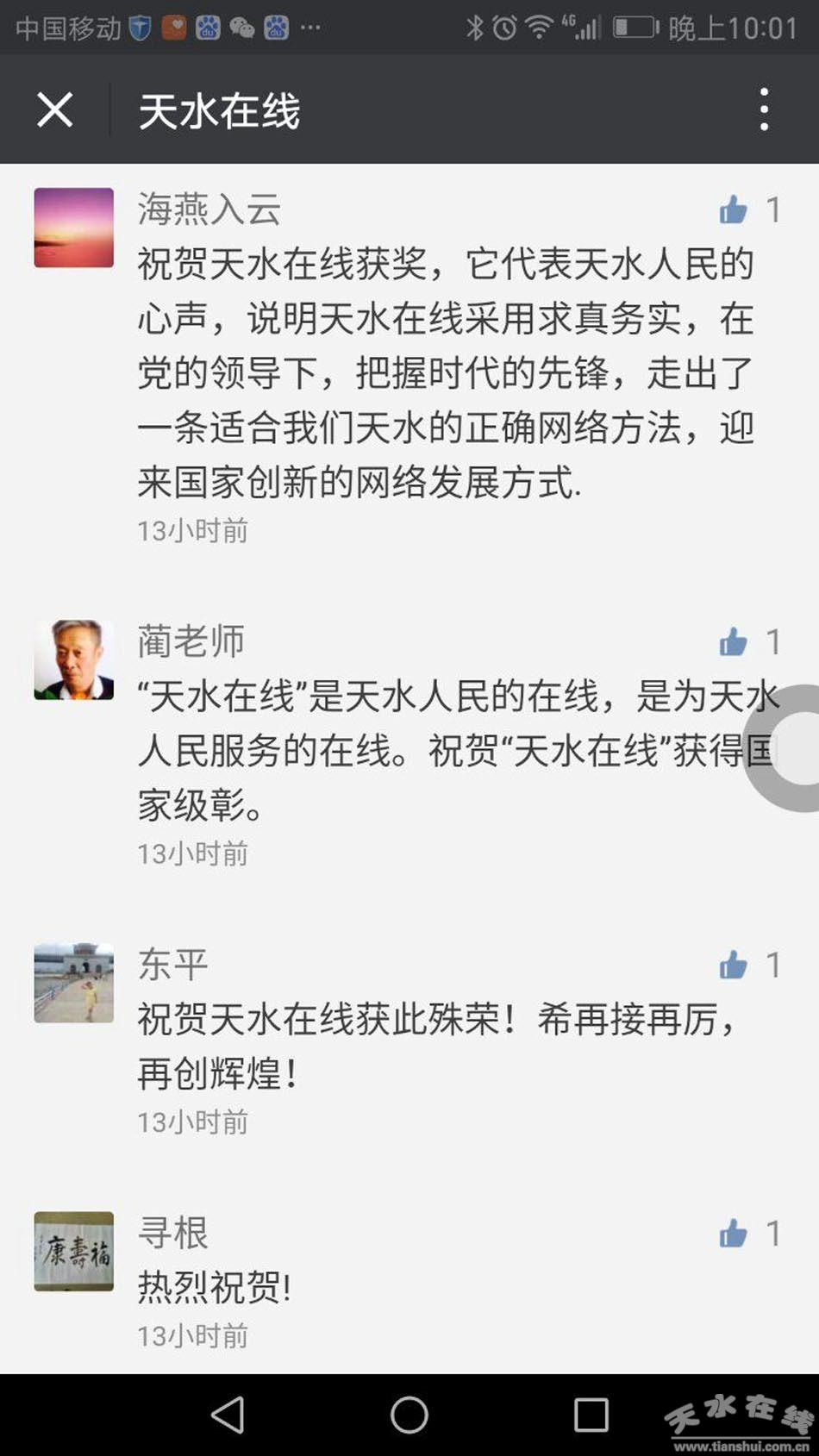Open 东平's avatar
Viewport: 819px width, 1456px height.
pyautogui.click(x=74, y=983)
